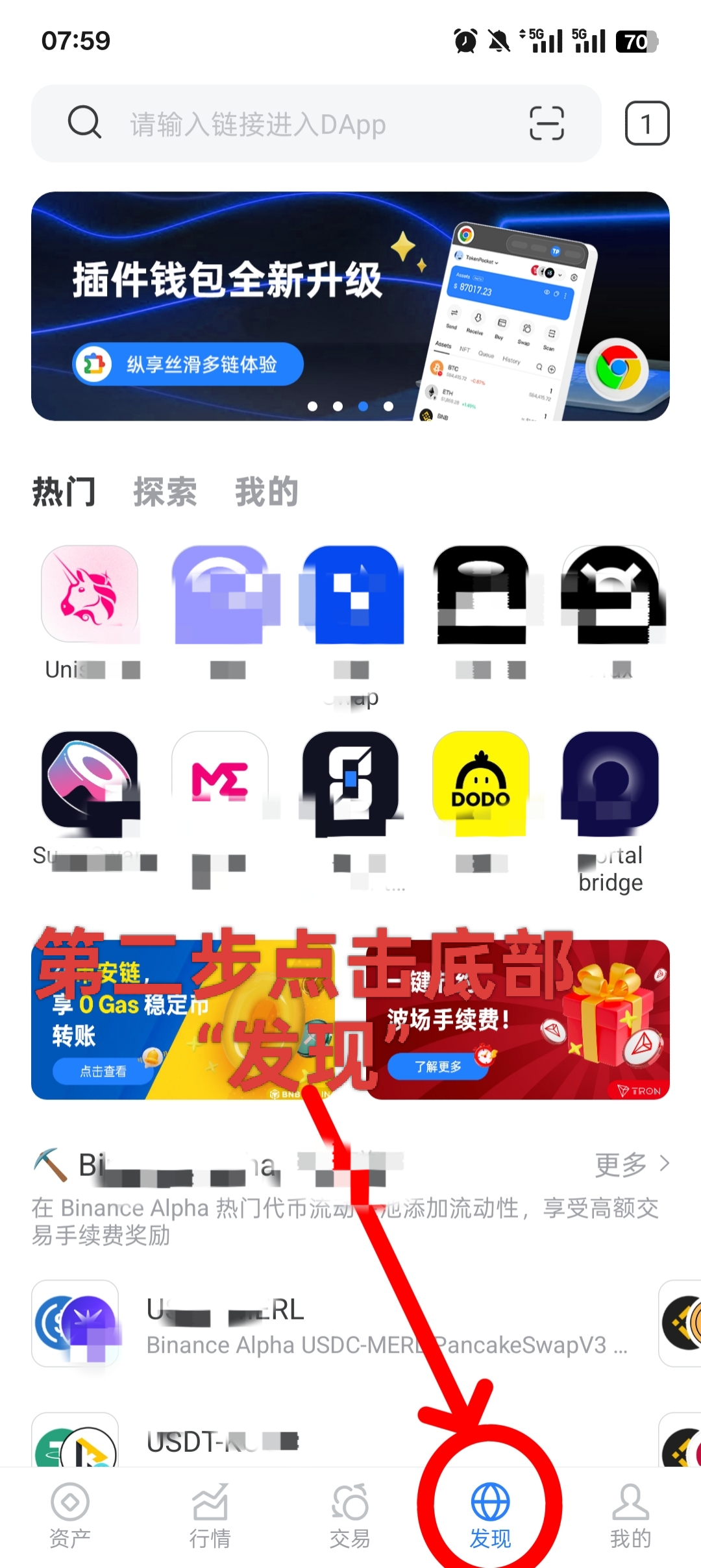Open the Uniswap DApp
This screenshot has width=701, height=1568.
tap(90, 594)
